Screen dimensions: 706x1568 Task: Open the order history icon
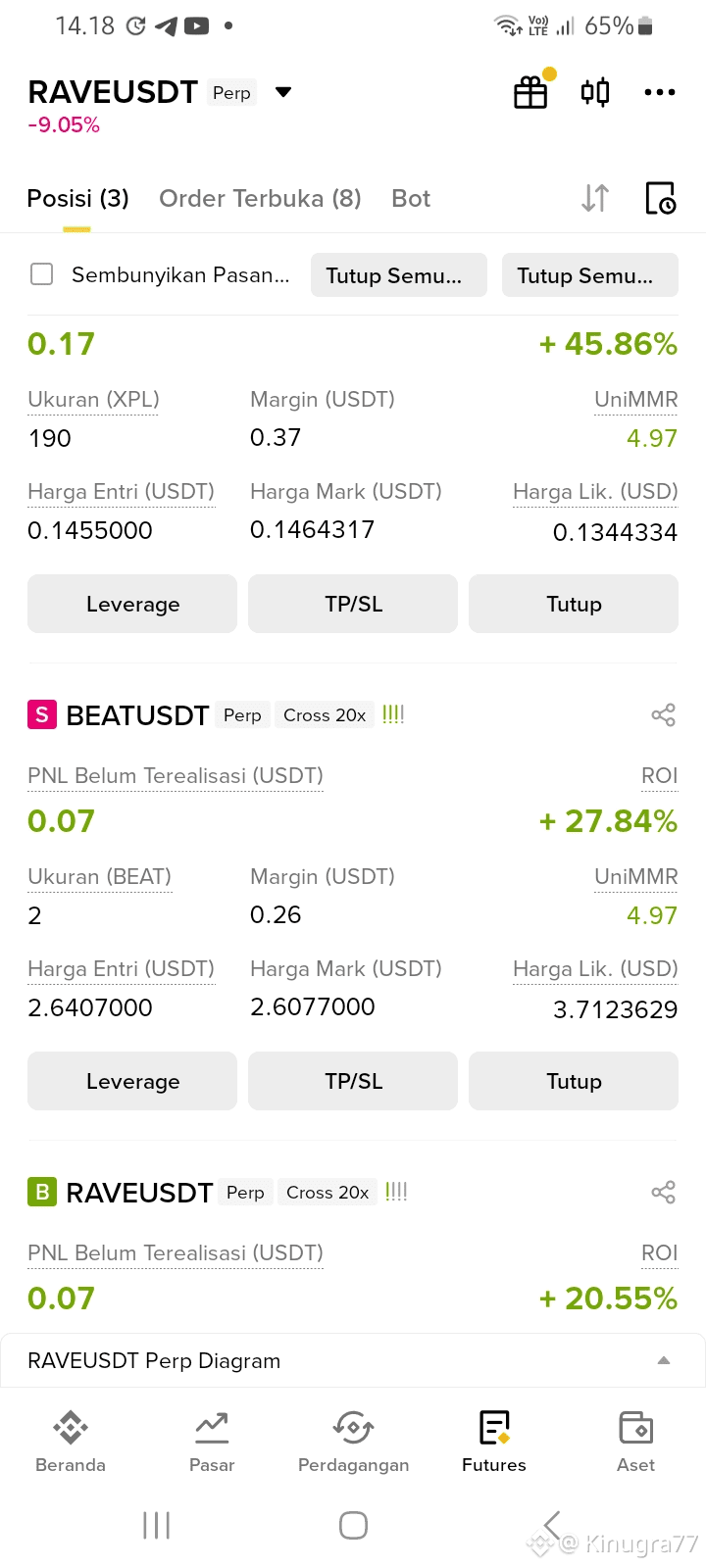click(661, 198)
